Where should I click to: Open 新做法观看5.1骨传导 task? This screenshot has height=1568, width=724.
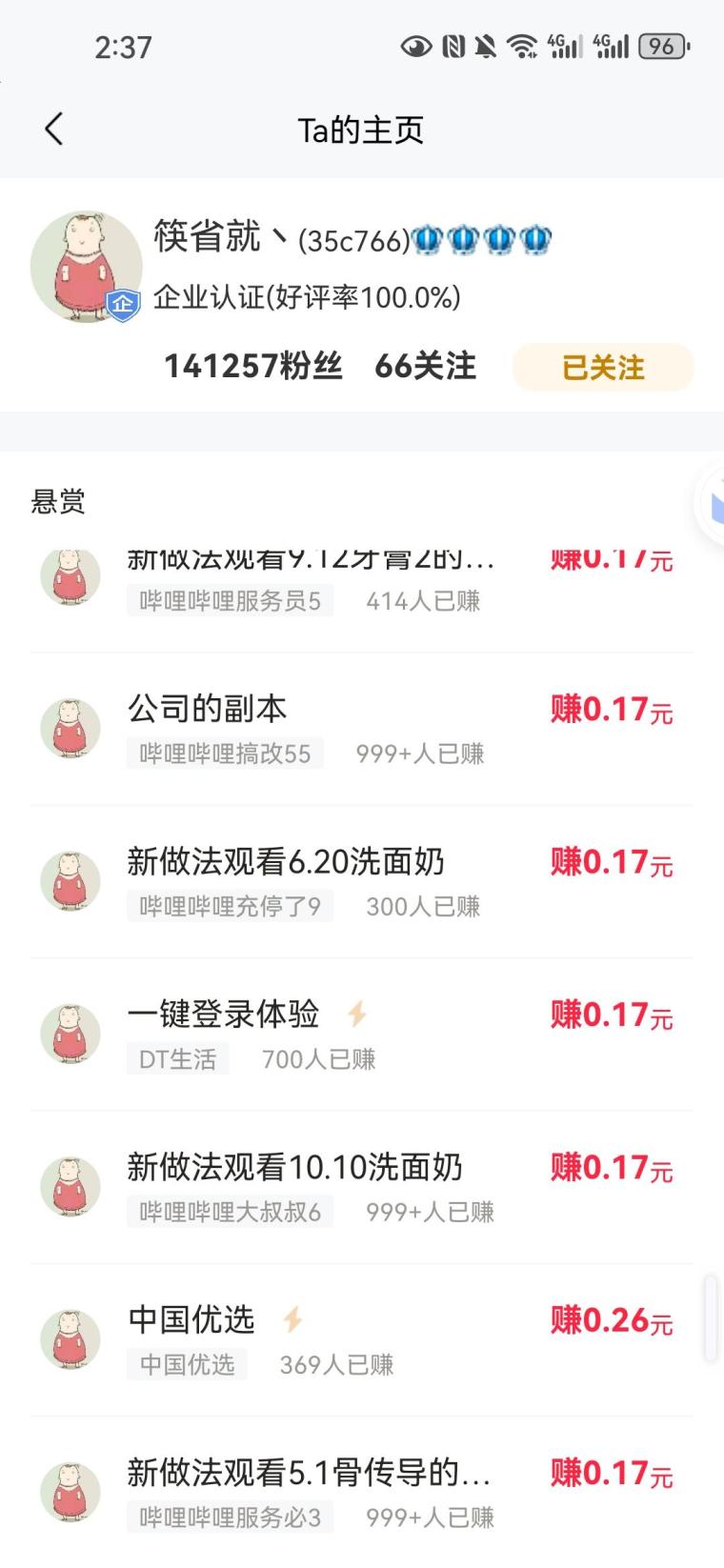(360, 1492)
